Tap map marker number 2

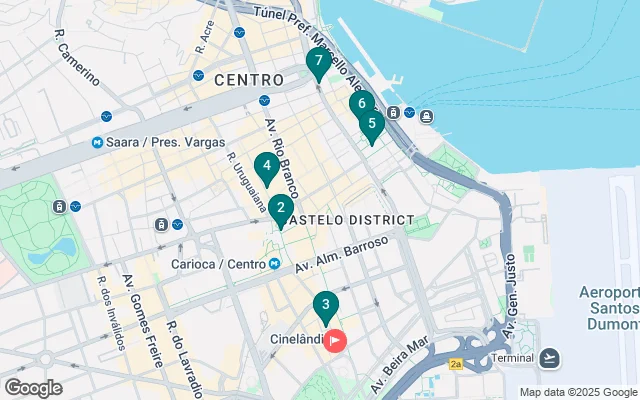[281, 209]
